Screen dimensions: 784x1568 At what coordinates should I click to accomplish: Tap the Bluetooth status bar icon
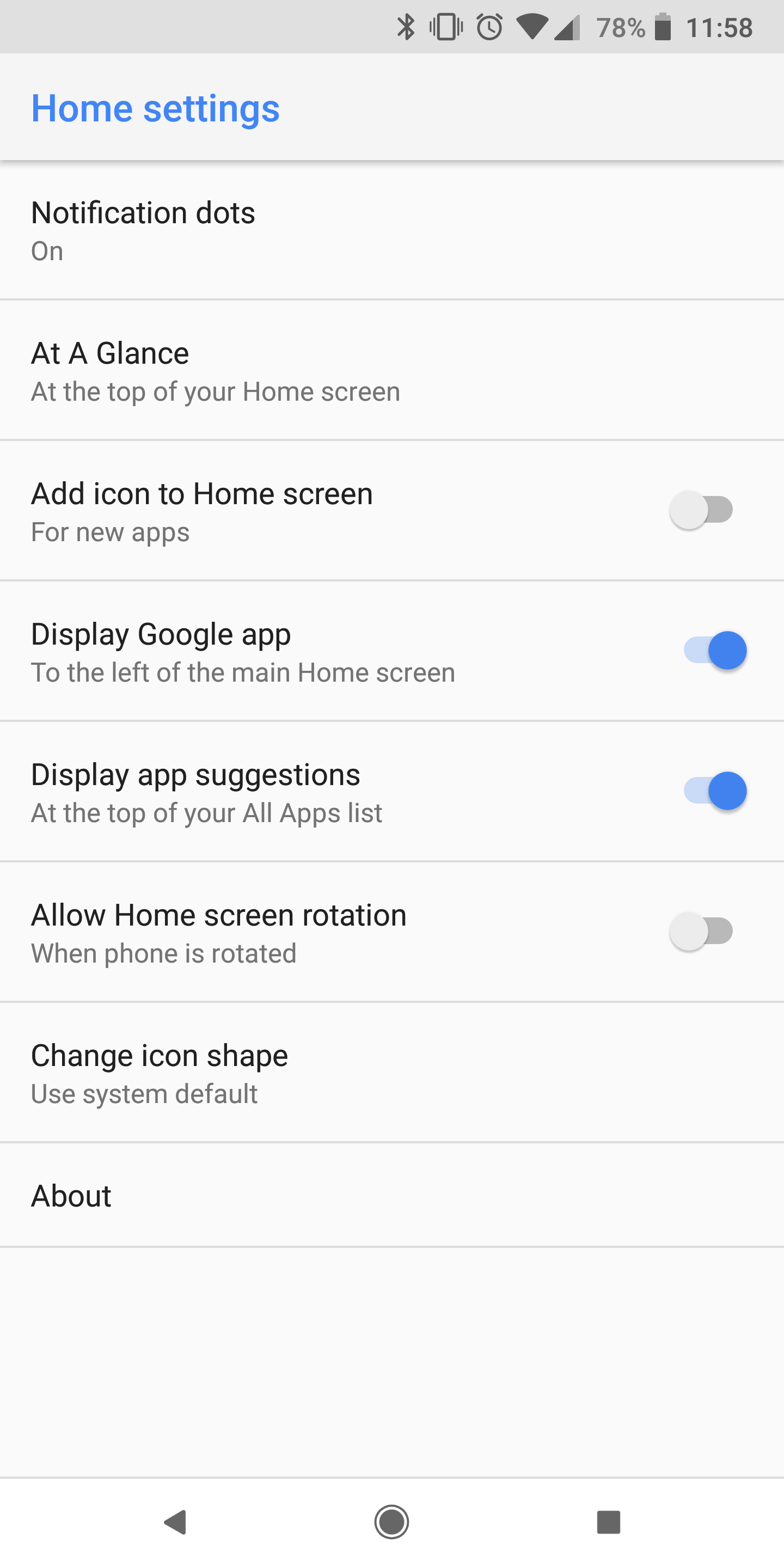406,27
